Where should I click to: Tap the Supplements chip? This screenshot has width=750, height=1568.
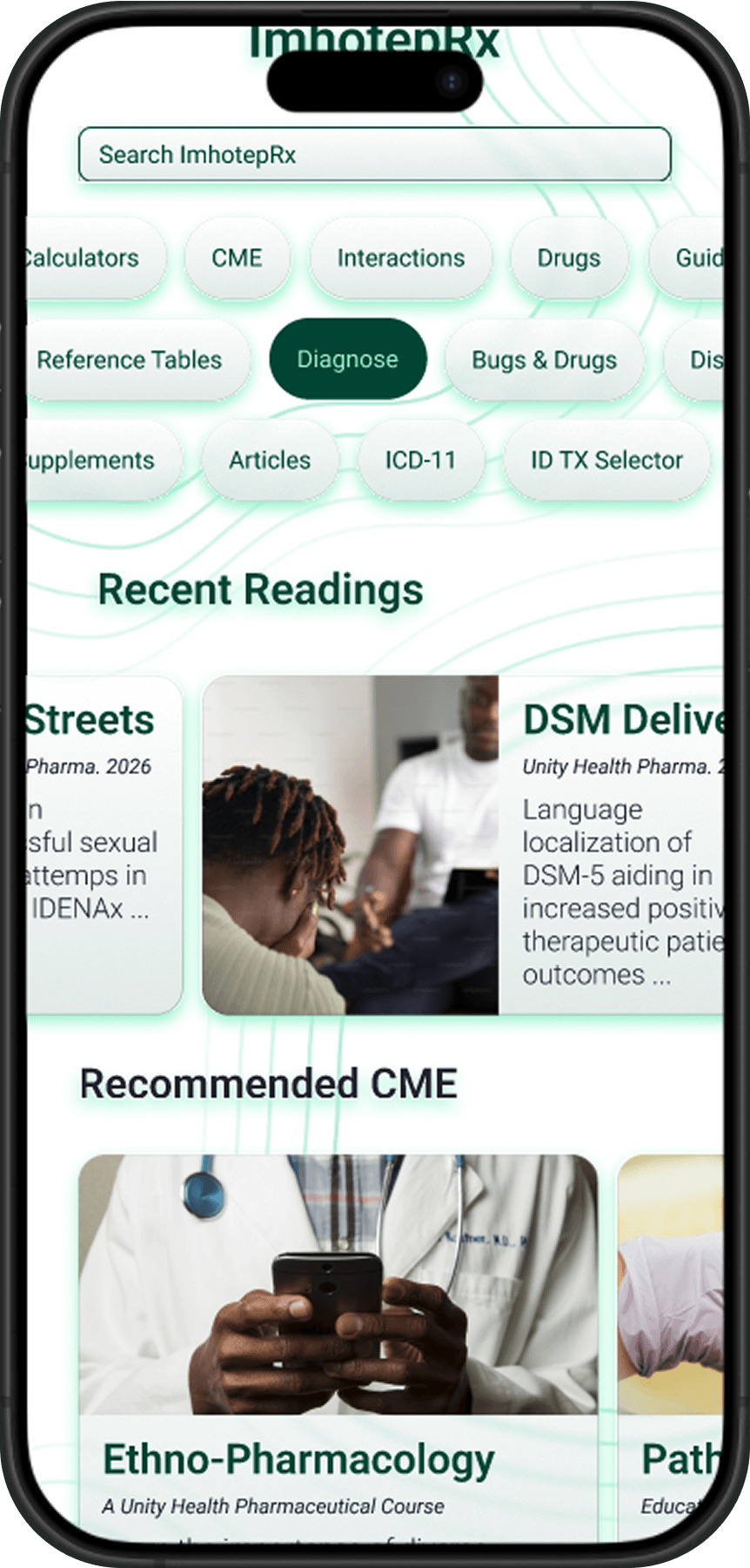94,460
